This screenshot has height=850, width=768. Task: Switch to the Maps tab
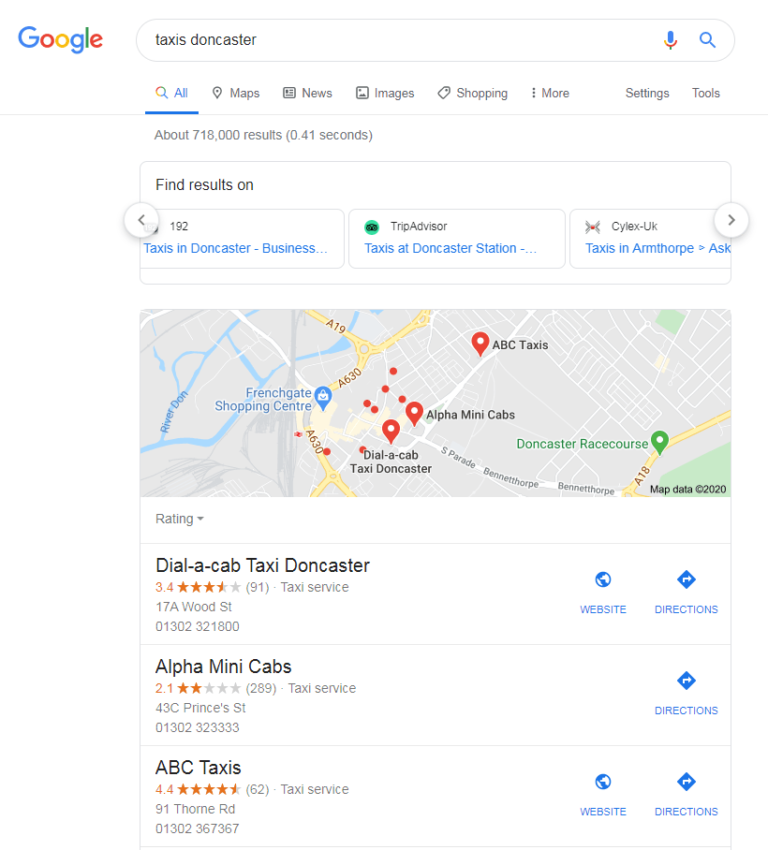pos(236,93)
